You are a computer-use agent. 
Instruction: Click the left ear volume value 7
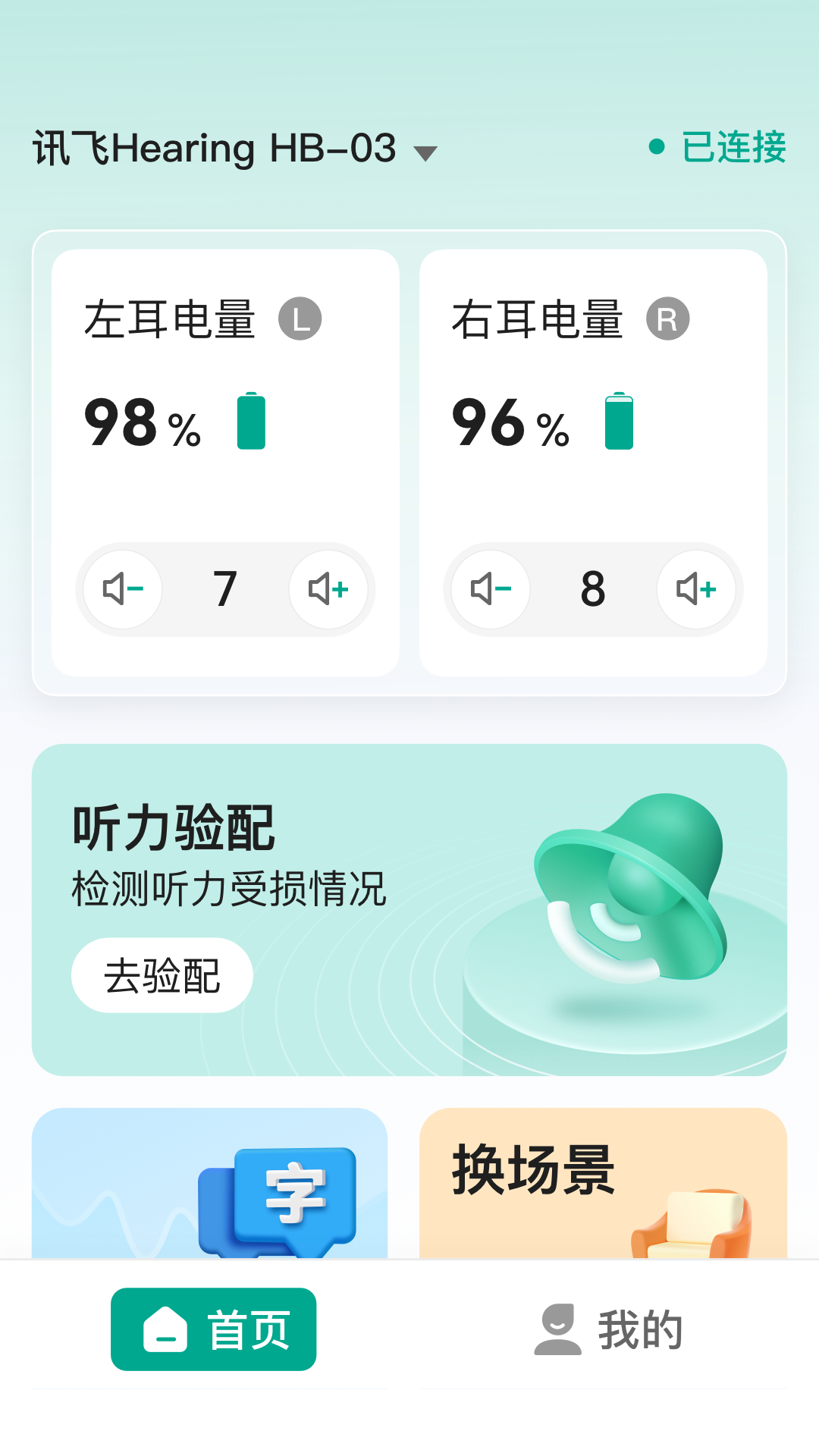pyautogui.click(x=224, y=590)
